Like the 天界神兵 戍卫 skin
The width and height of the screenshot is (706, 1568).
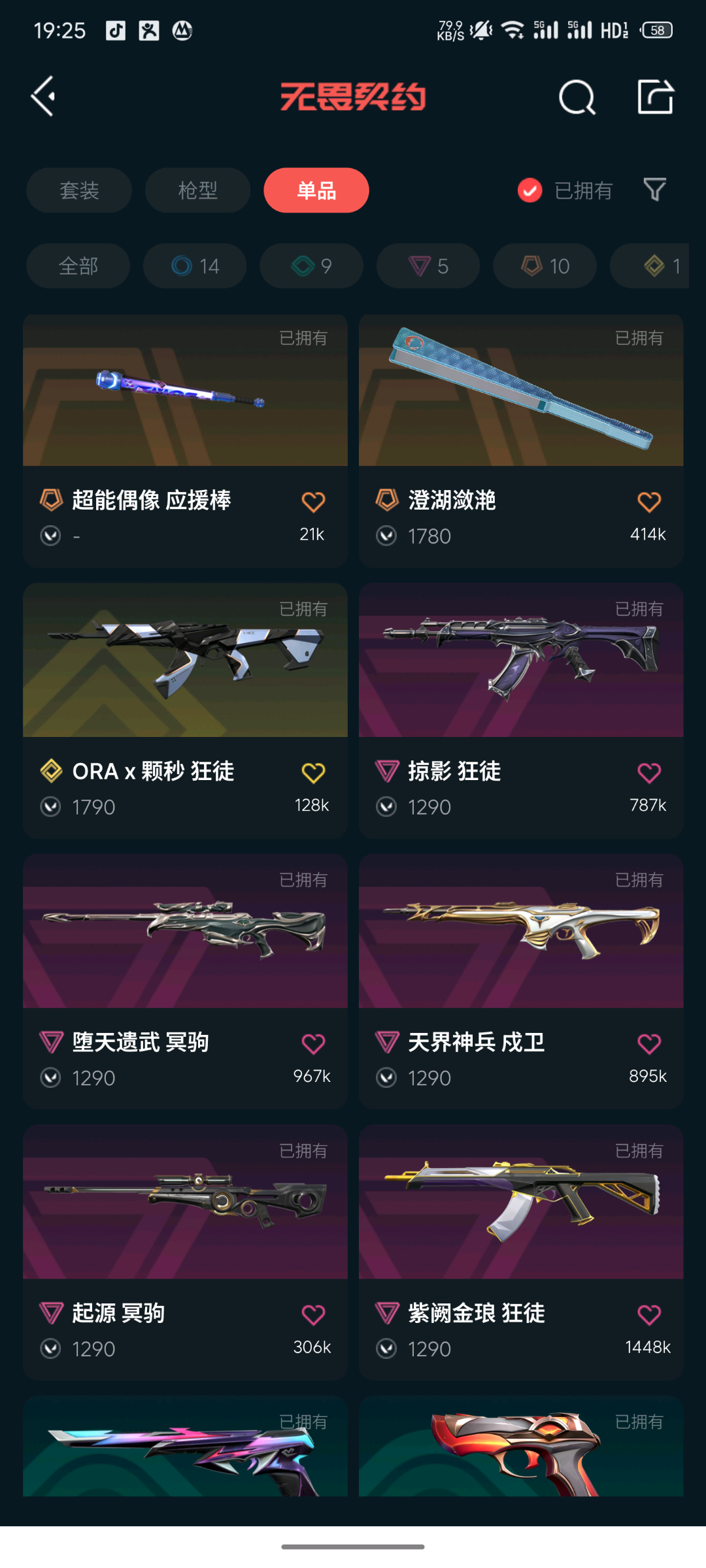pos(648,1043)
